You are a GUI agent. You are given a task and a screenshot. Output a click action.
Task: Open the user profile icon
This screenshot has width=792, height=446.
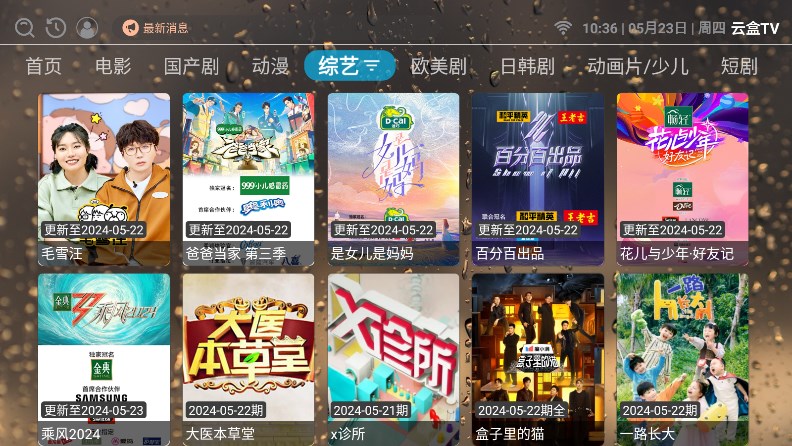[x=87, y=28]
